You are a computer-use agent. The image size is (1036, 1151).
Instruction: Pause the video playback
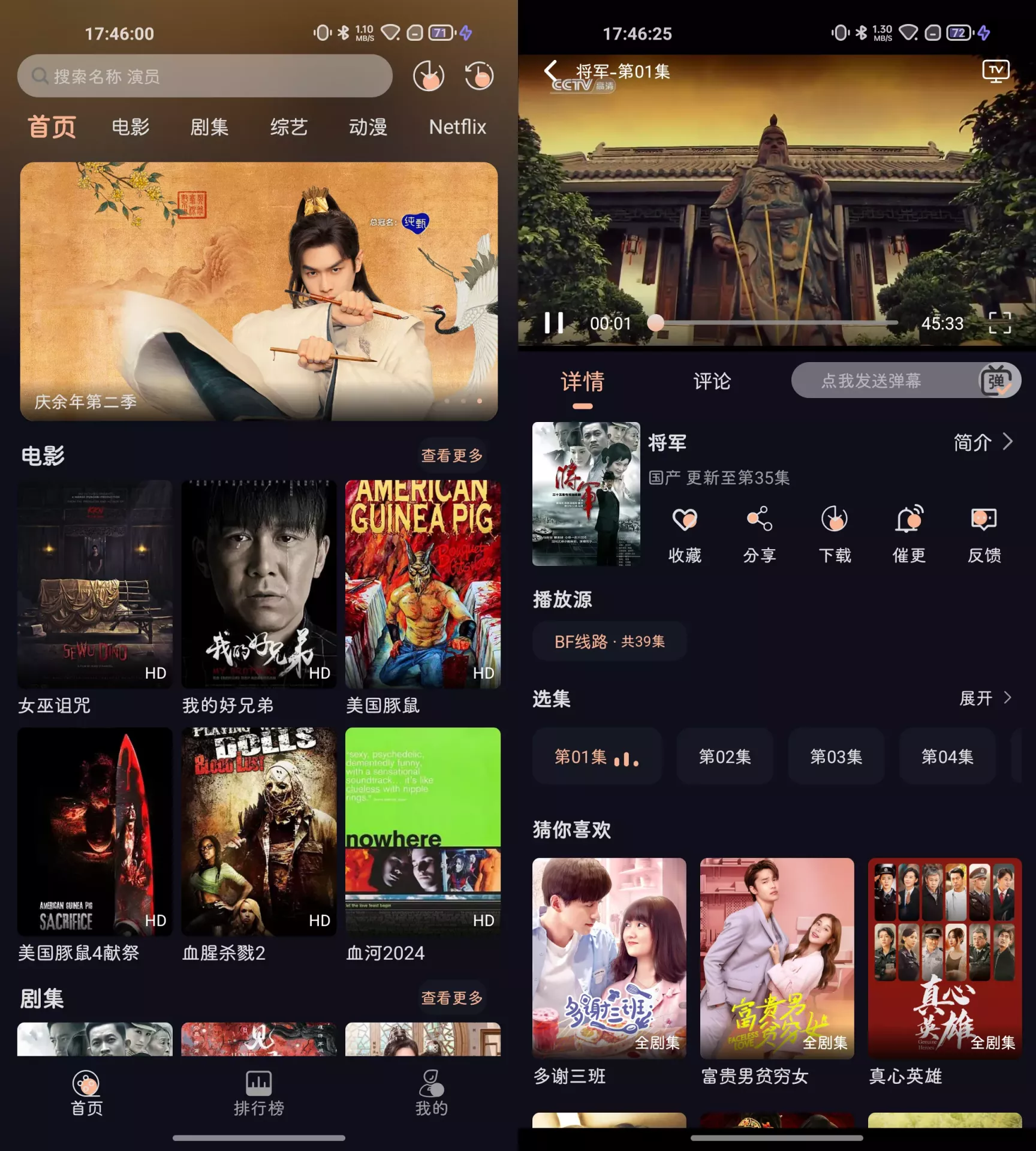pos(553,323)
